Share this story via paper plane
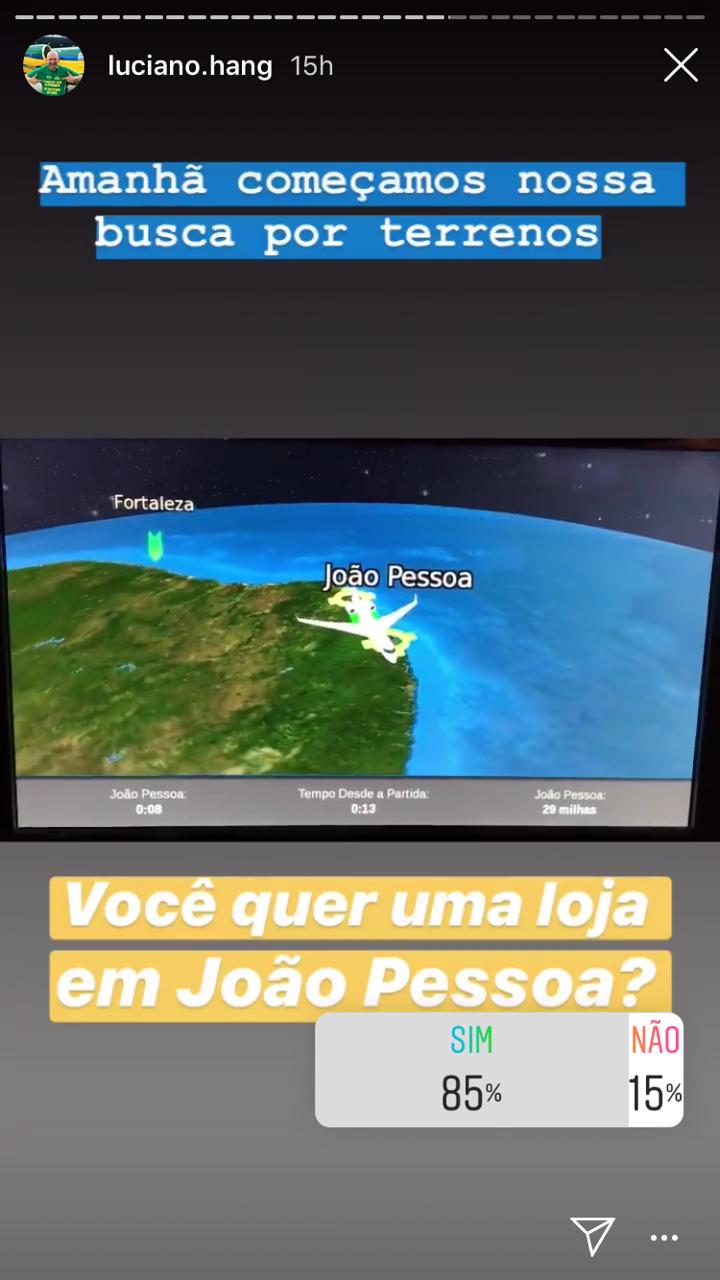This screenshot has height=1280, width=720. (592, 1236)
